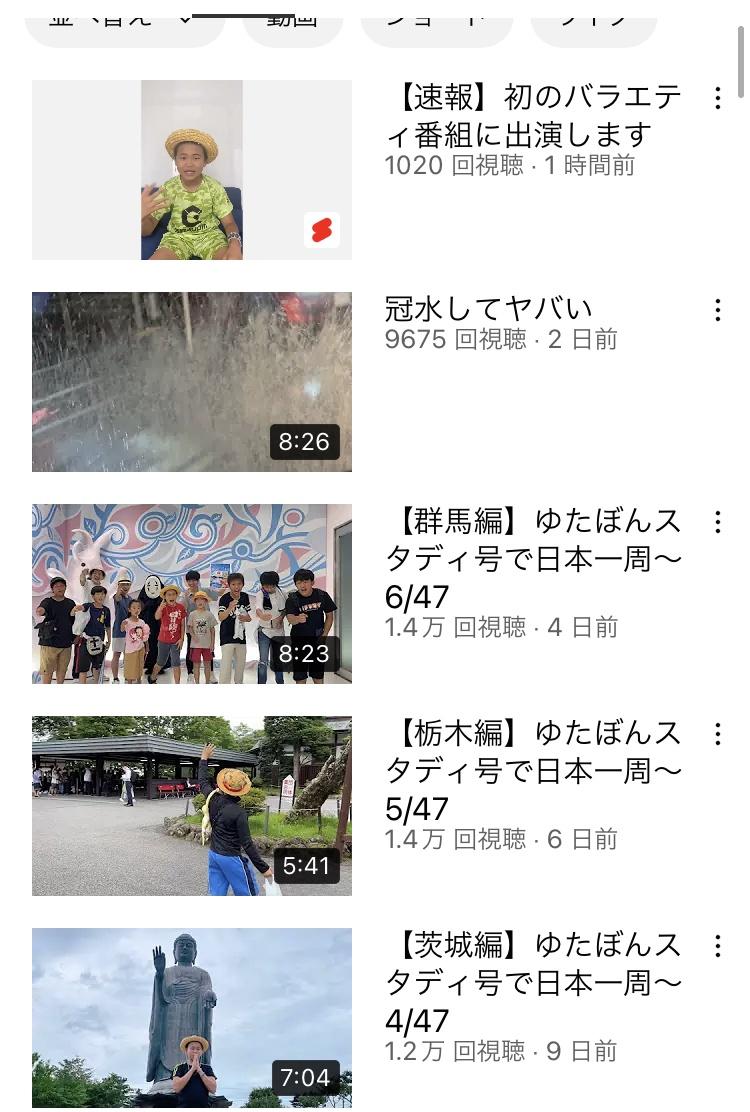Open more options for the 【群馬編】 video

pos(717,522)
